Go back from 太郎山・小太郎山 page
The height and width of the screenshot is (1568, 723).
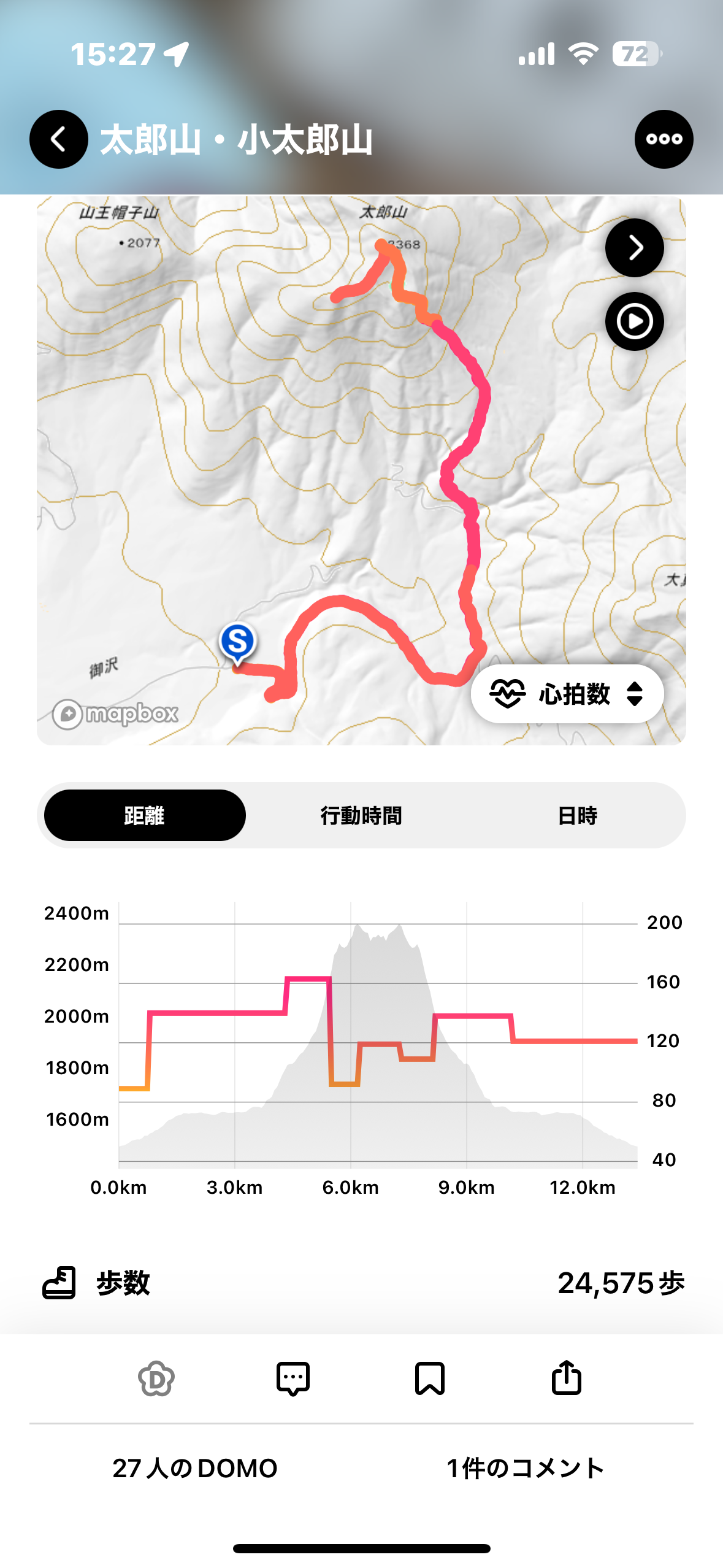[58, 139]
